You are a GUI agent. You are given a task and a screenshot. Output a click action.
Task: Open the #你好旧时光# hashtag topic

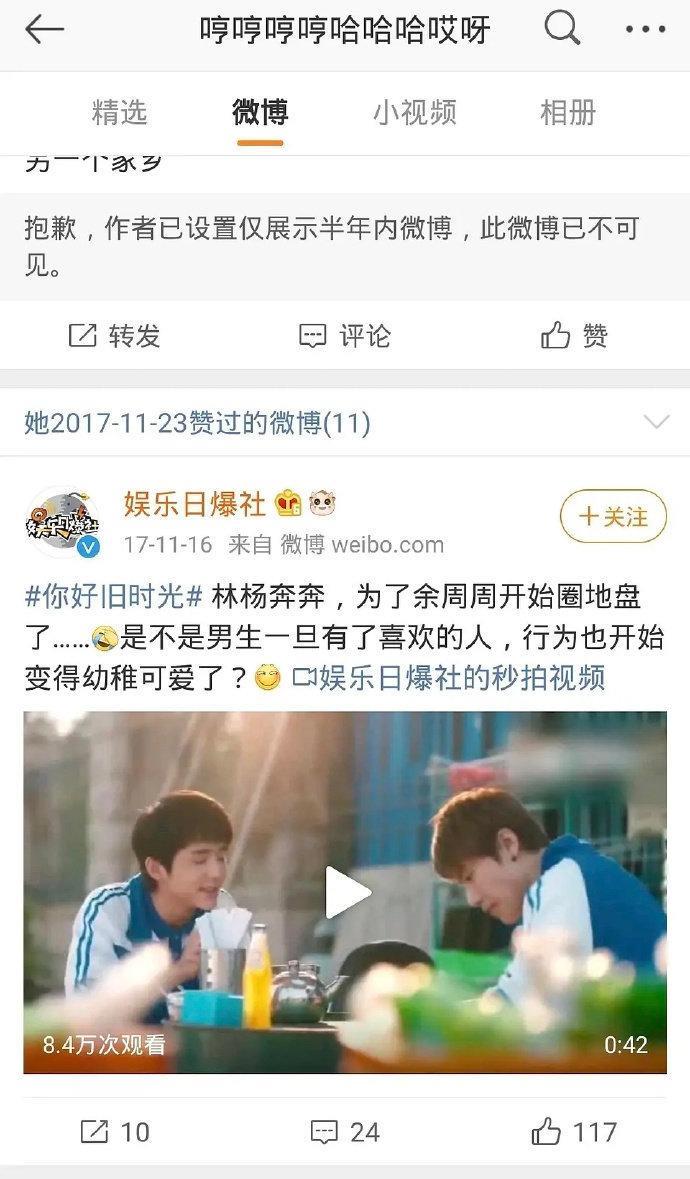pyautogui.click(x=113, y=597)
